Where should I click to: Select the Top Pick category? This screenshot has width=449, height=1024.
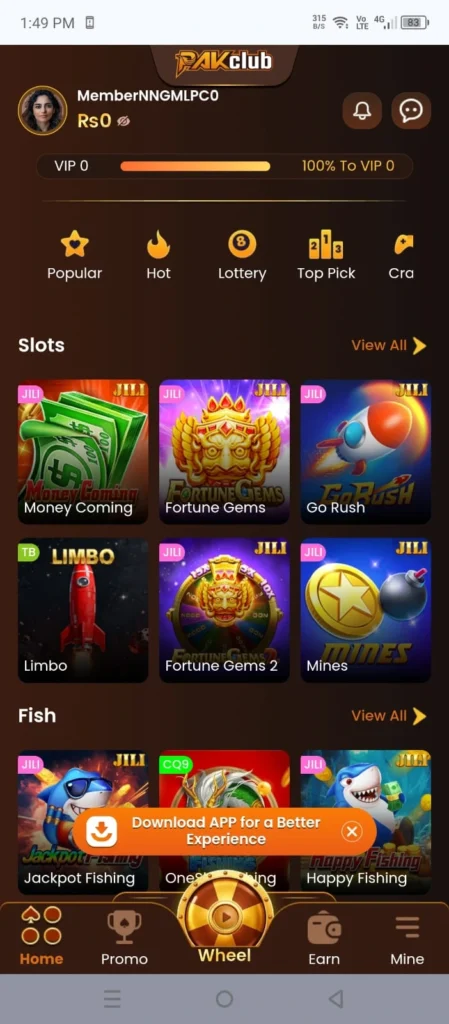[326, 257]
